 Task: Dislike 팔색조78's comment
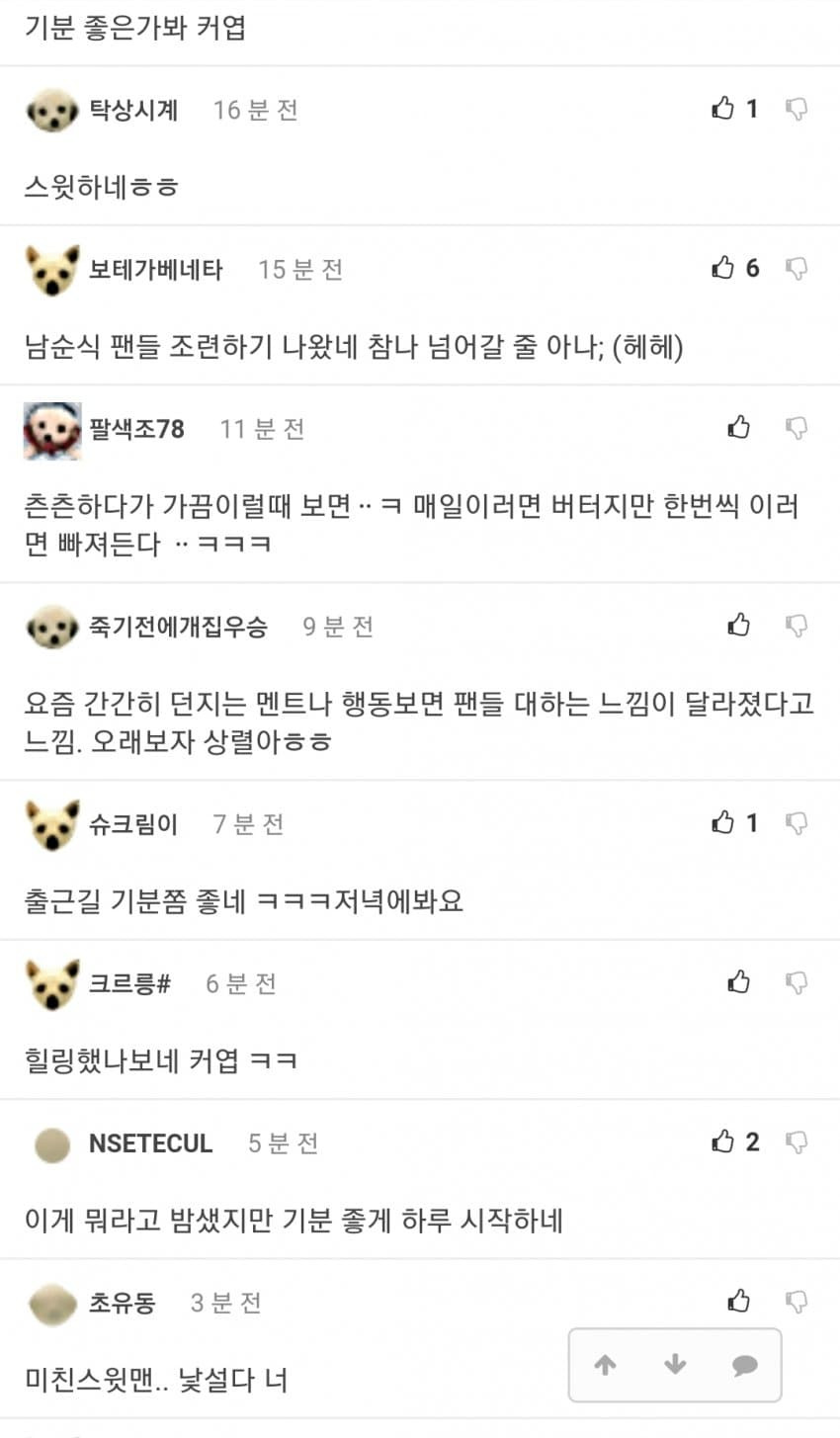coord(797,427)
